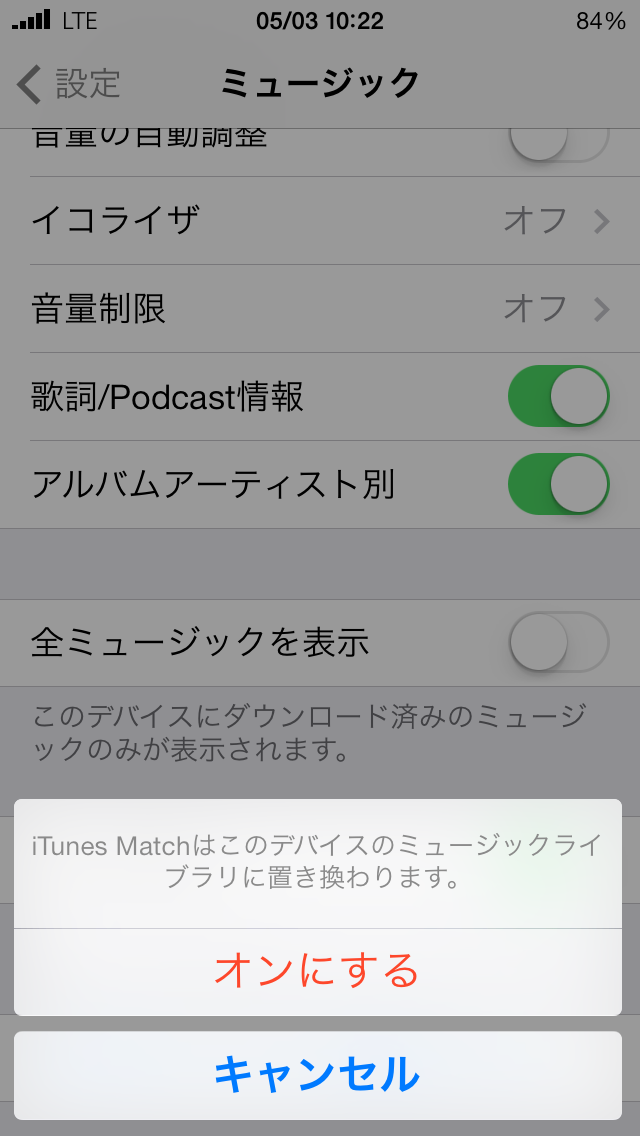Disable アルバムアーティスト別 switch
The width and height of the screenshot is (640, 1136).
558,484
